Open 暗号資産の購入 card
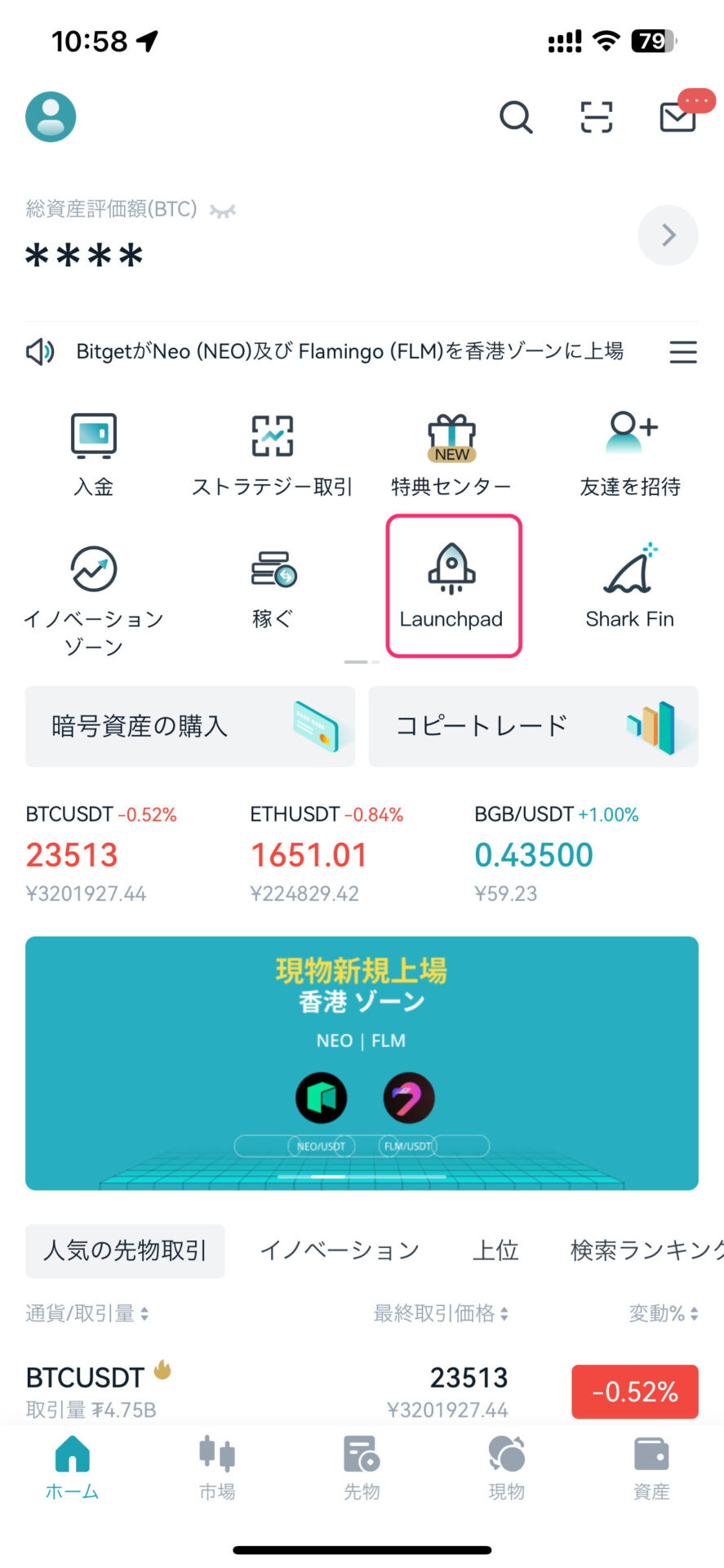Image resolution: width=724 pixels, height=1568 pixels. click(190, 726)
